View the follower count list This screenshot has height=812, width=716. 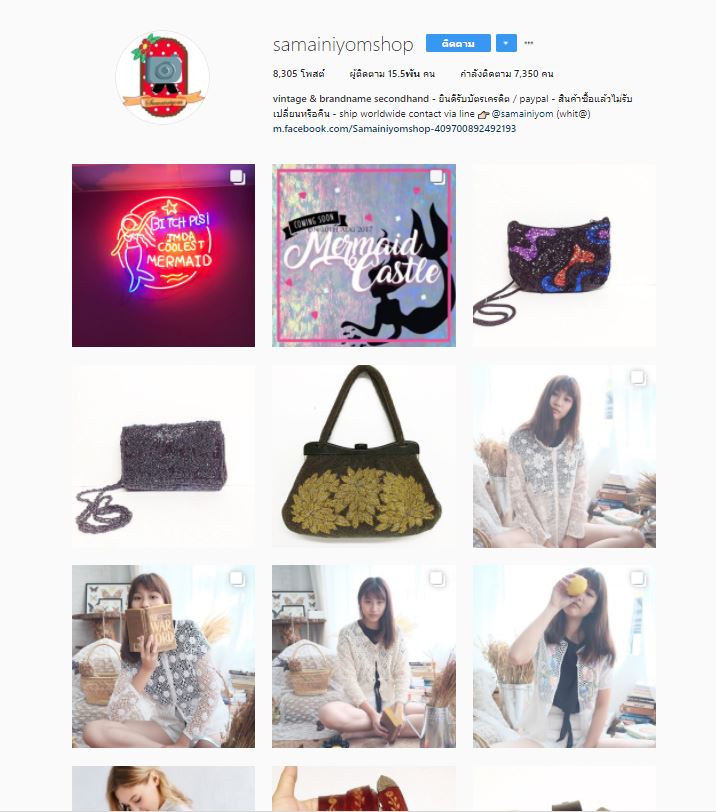(x=392, y=74)
